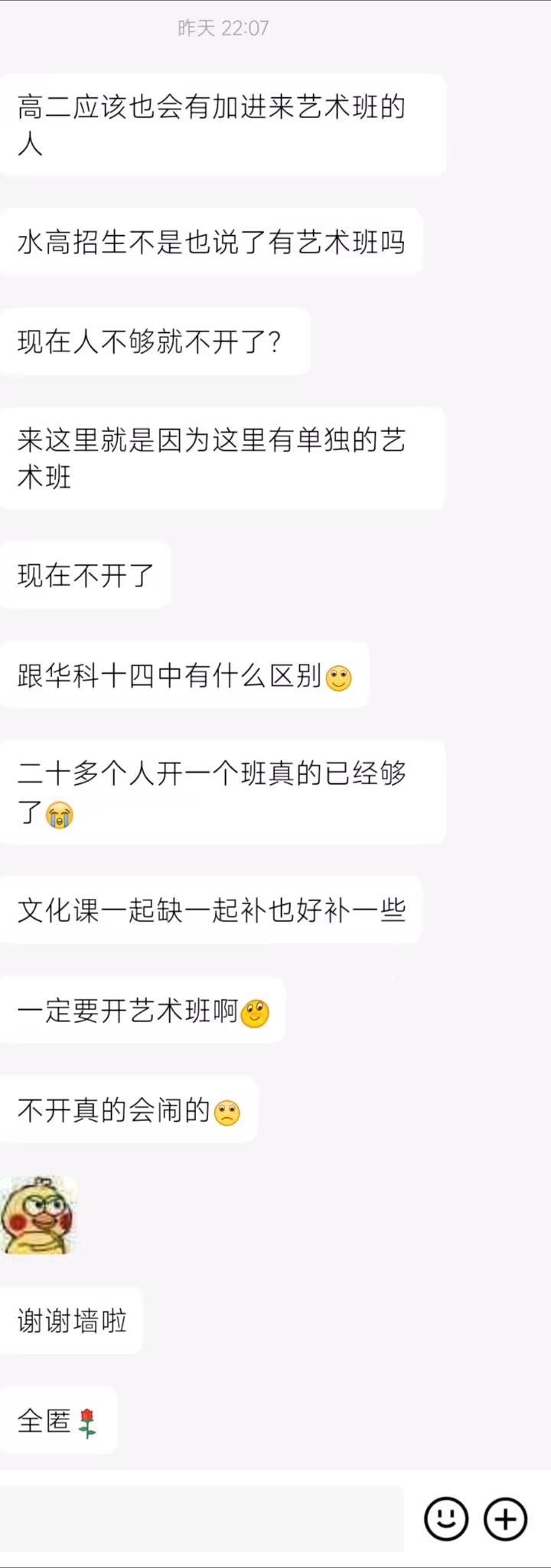Viewport: 551px width, 1568px height.
Task: Tap the message input field
Action: (201, 1519)
